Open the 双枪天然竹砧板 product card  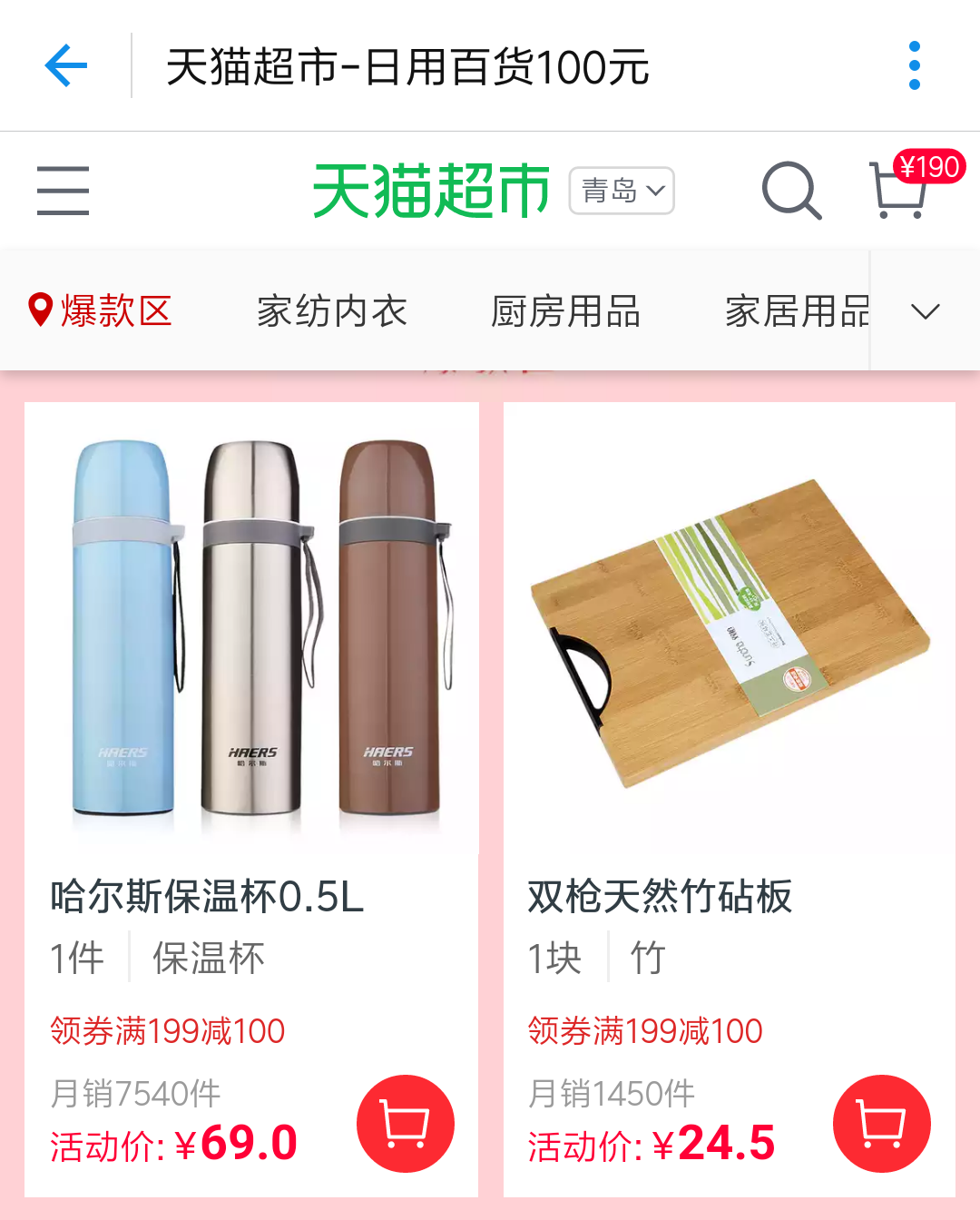point(729,681)
